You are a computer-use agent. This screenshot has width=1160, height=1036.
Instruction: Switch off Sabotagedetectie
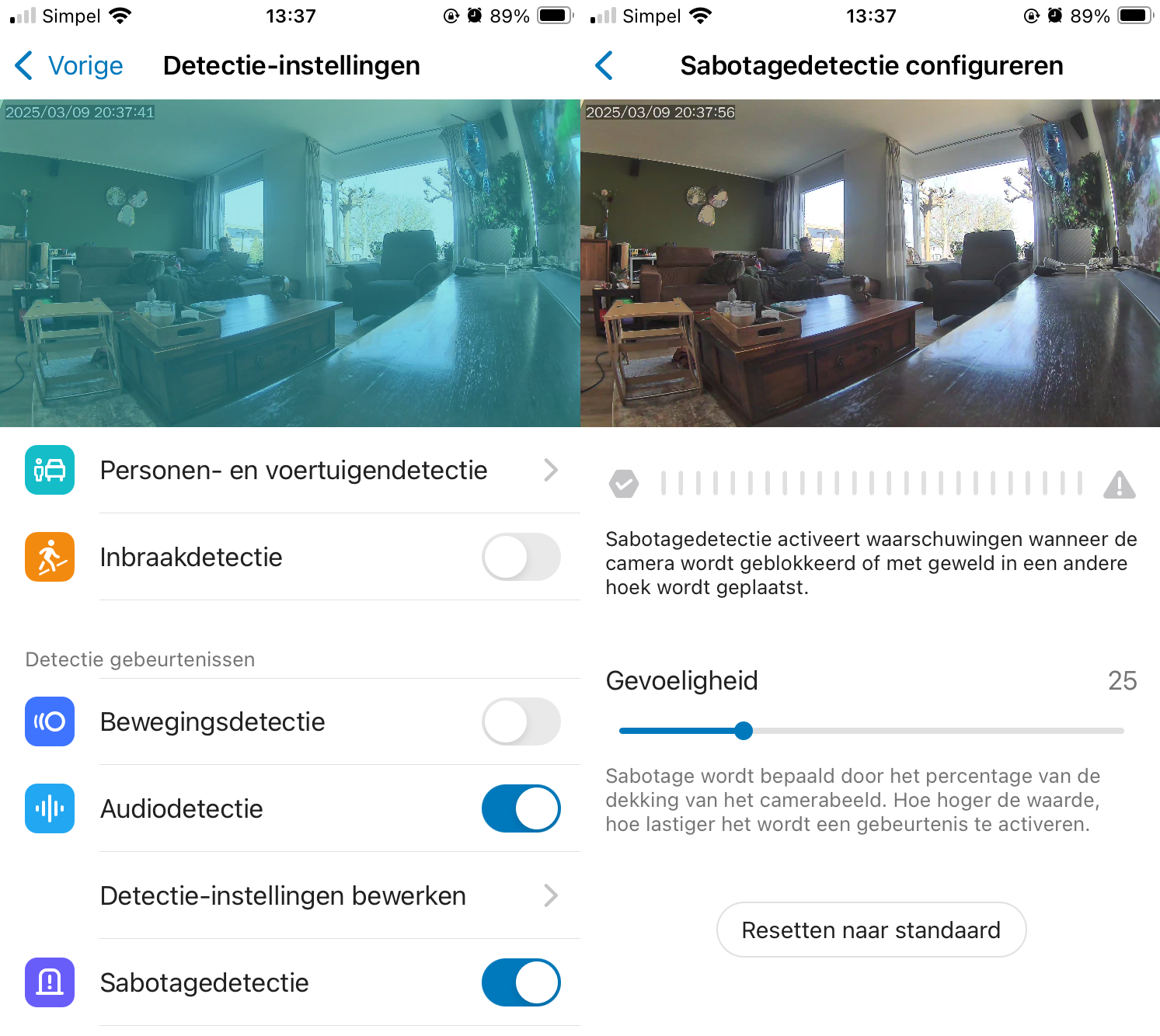[x=521, y=982]
